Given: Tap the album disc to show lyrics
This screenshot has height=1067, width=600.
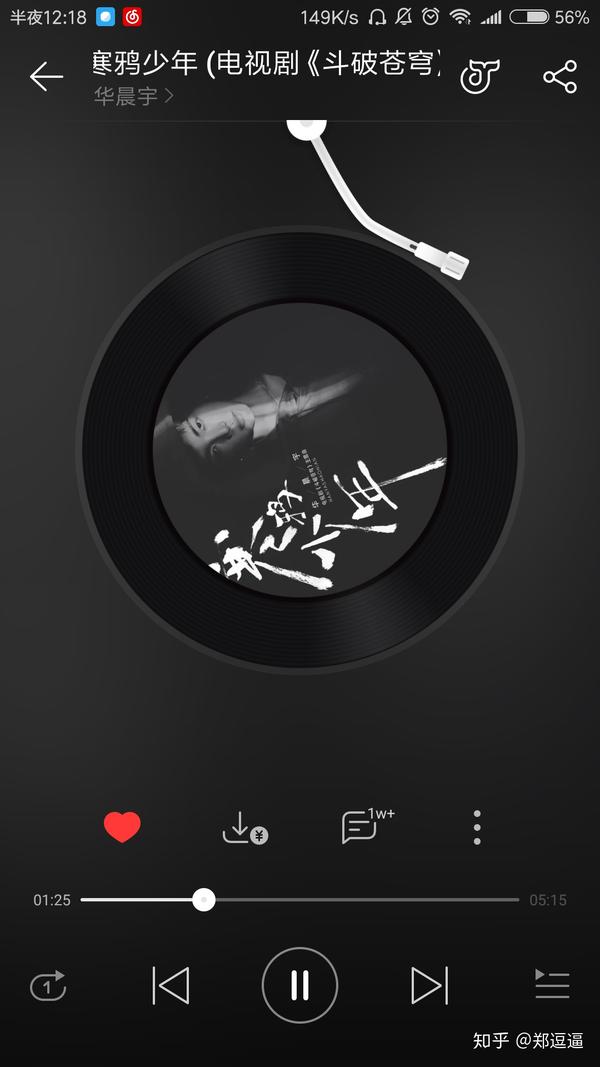Looking at the screenshot, I should click(300, 450).
